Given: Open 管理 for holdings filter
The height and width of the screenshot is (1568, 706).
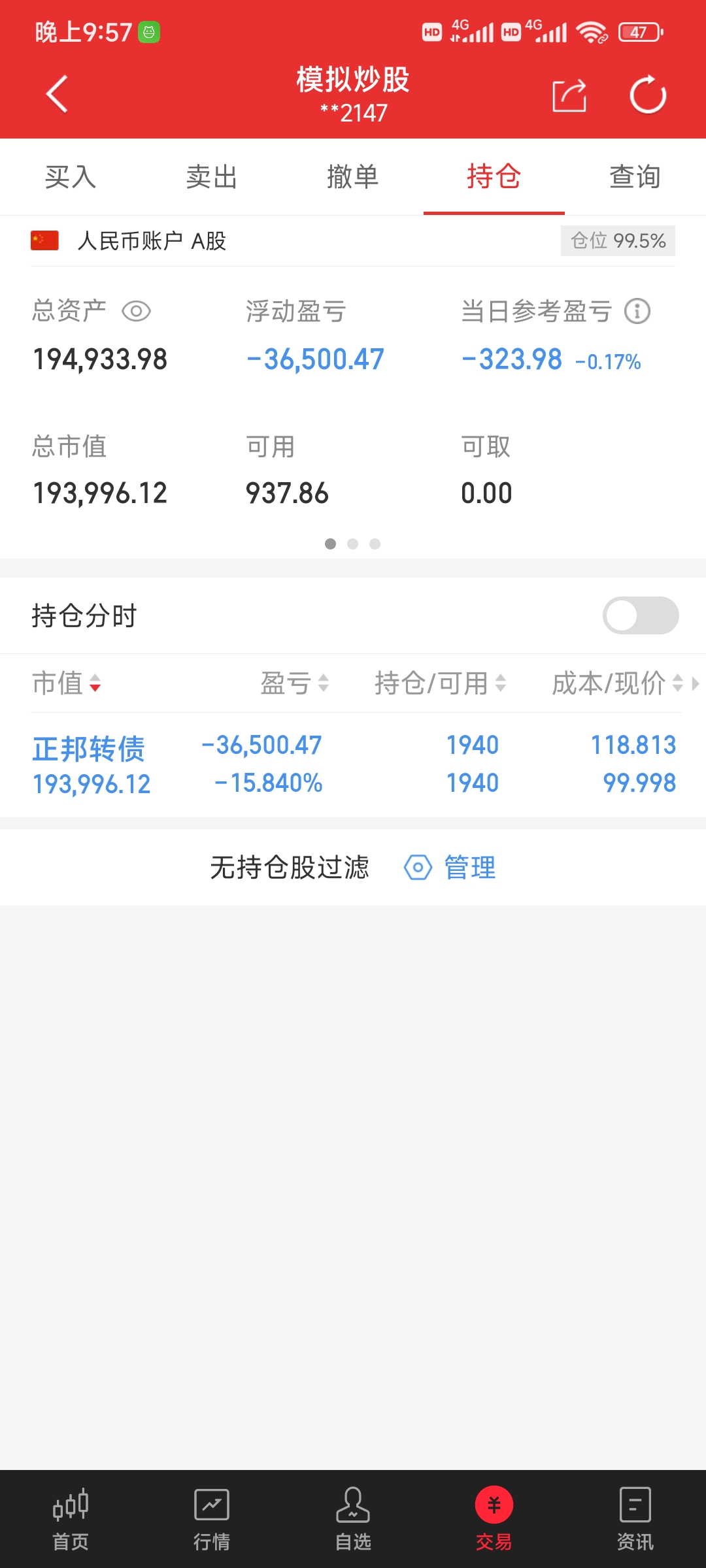Looking at the screenshot, I should (x=452, y=868).
